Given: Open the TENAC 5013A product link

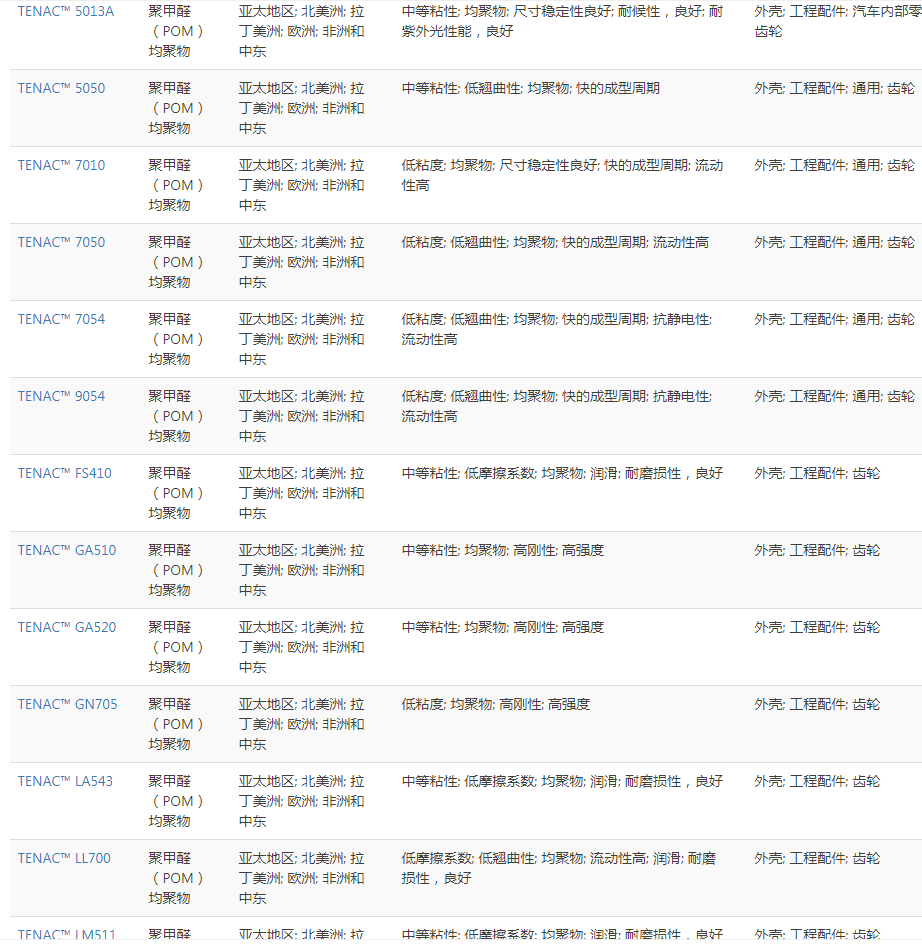Looking at the screenshot, I should pos(66,11).
